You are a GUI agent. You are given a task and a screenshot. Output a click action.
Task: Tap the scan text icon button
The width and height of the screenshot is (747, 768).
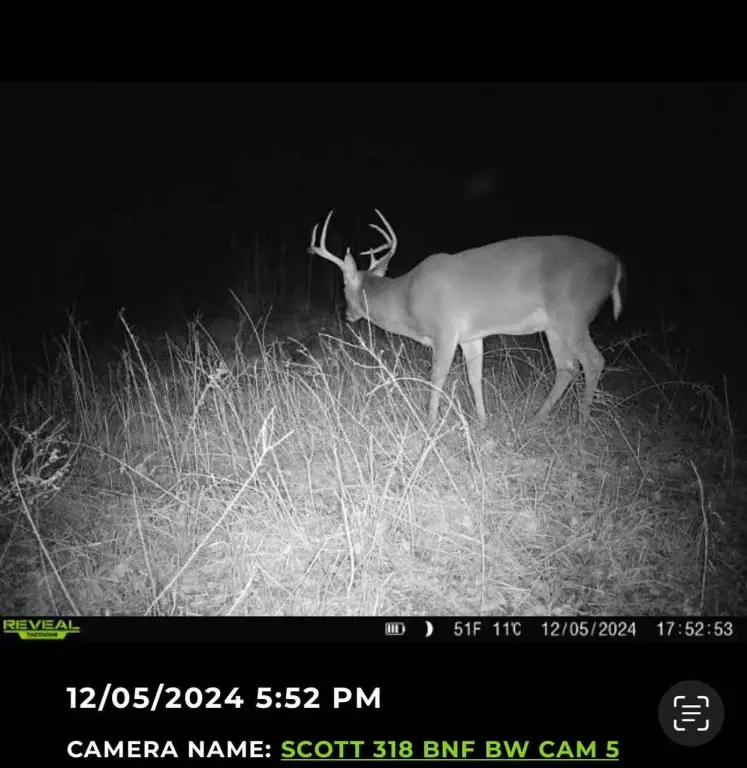pos(690,713)
